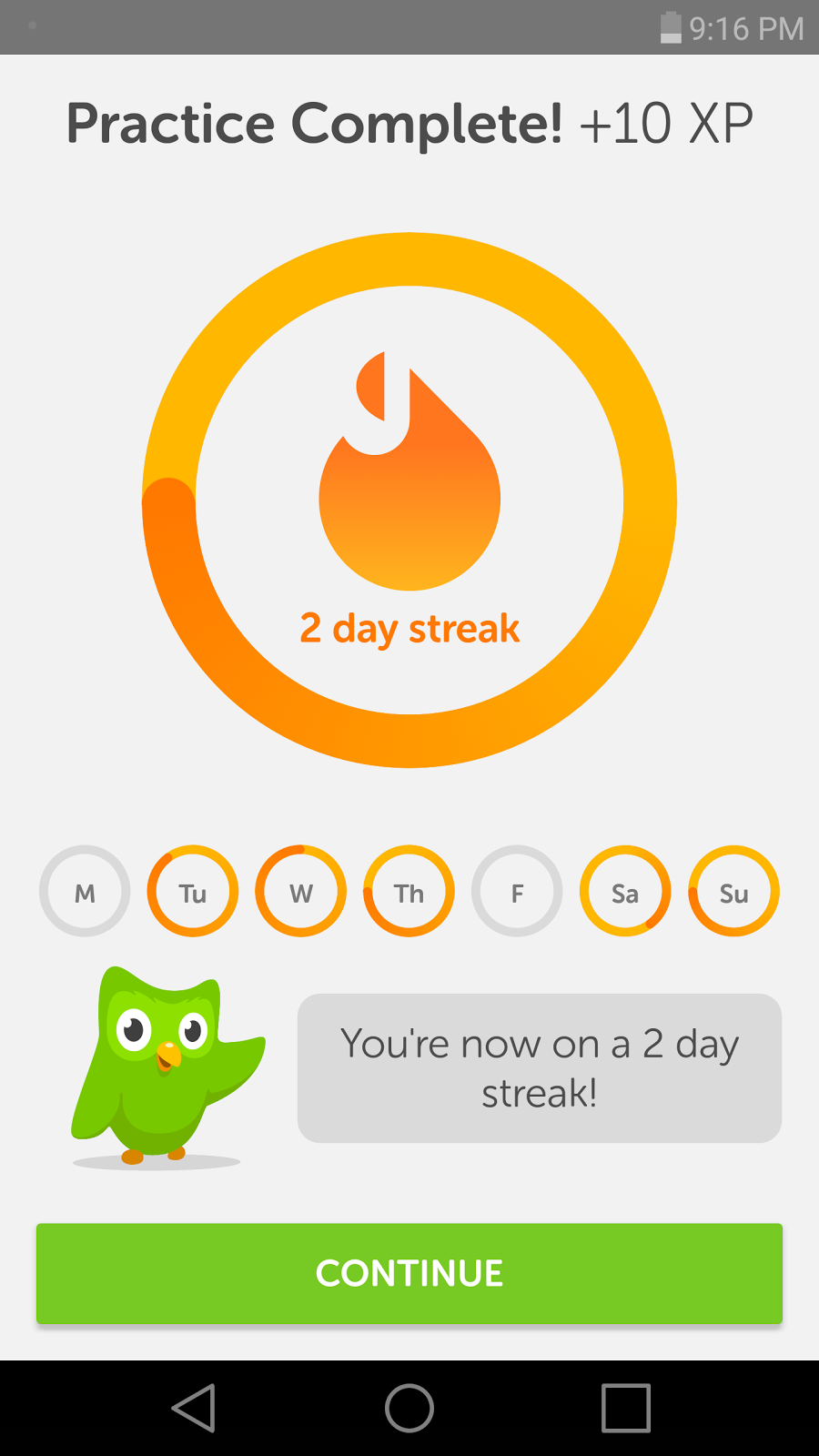Select the Friday streak circle
819x1456 pixels.
[x=517, y=892]
